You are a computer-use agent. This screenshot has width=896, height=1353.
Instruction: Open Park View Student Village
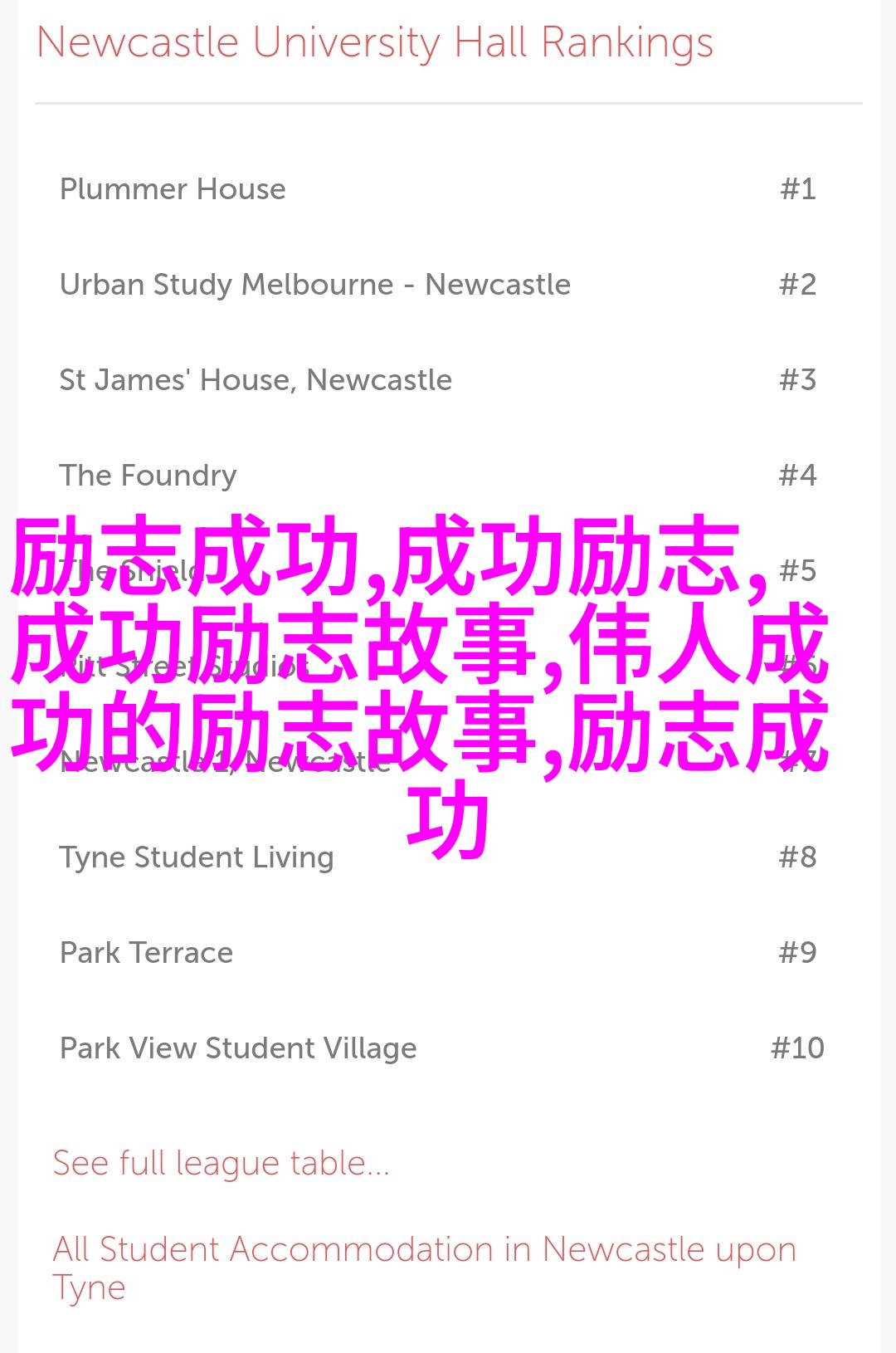[x=238, y=1048]
